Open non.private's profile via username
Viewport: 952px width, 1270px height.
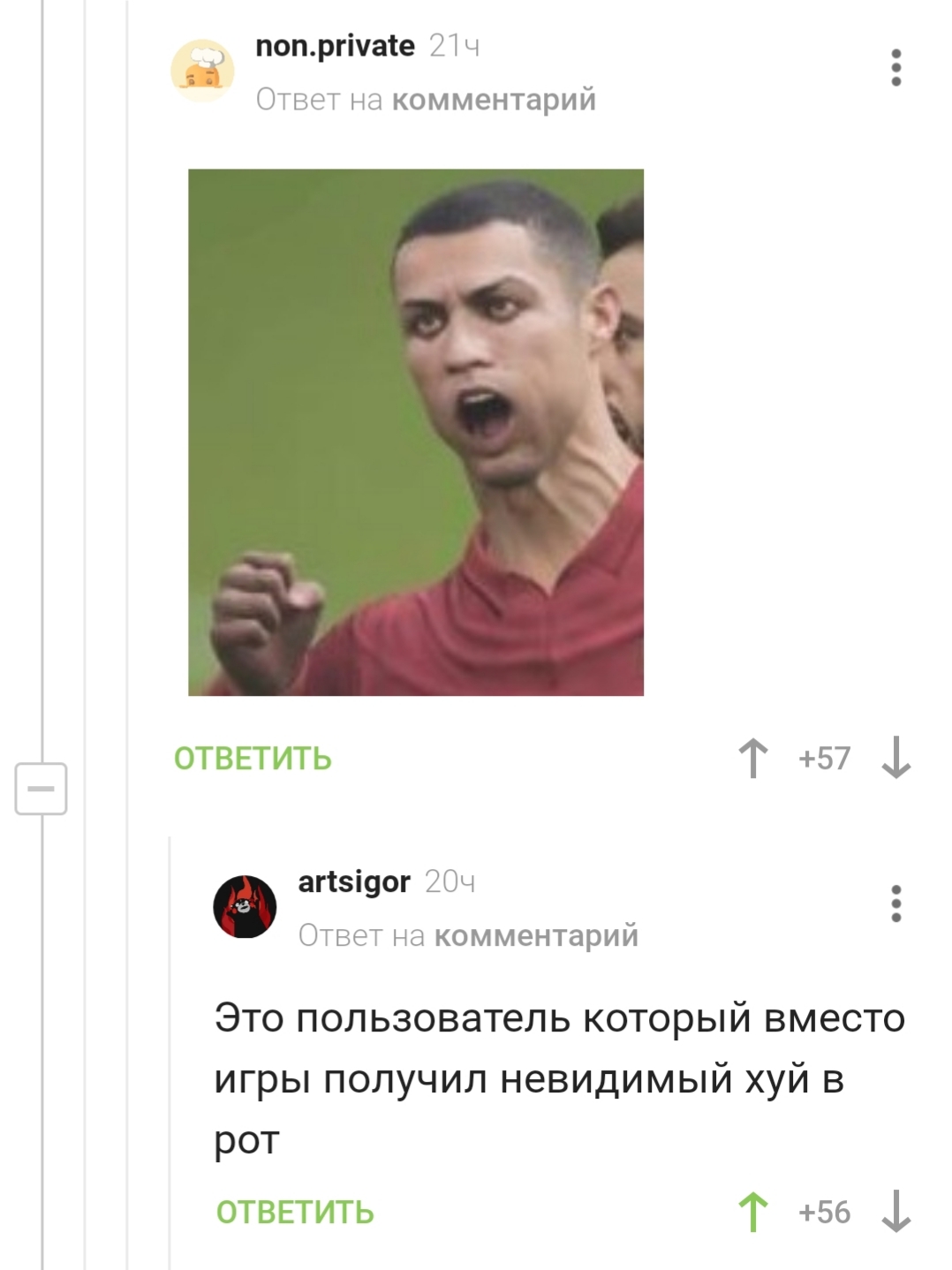pyautogui.click(x=335, y=46)
